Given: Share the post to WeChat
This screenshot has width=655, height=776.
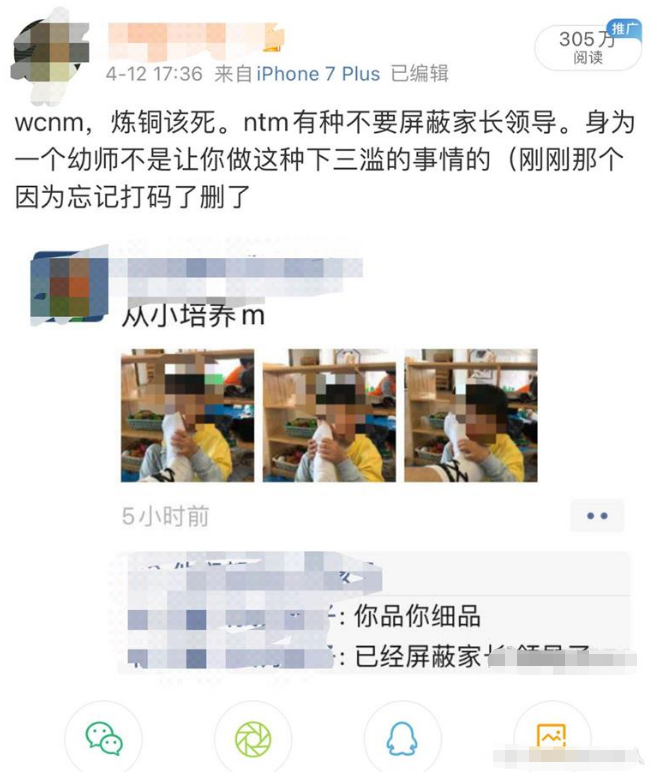Looking at the screenshot, I should pyautogui.click(x=104, y=739).
